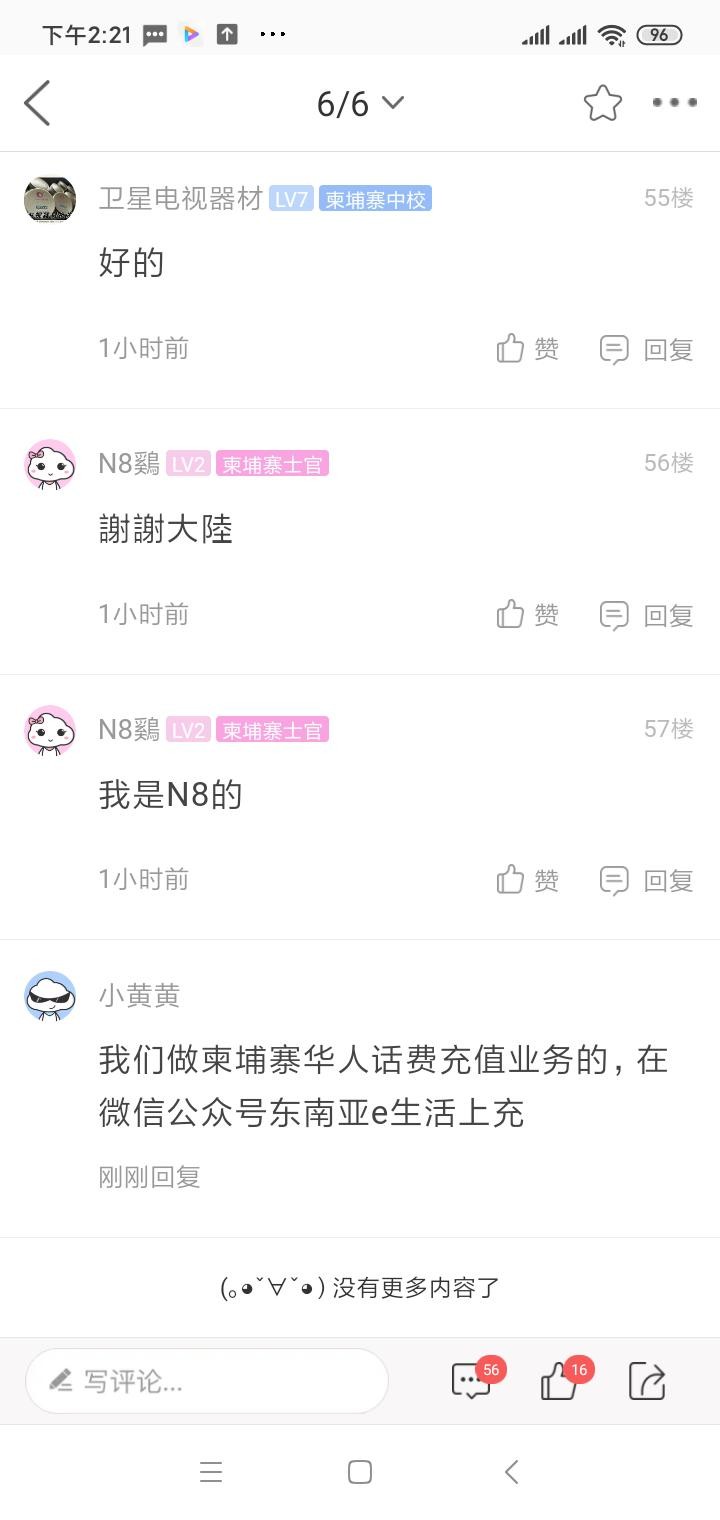Reply to 卫星电视器材's 55楼 comment
The image size is (720, 1520).
click(646, 349)
